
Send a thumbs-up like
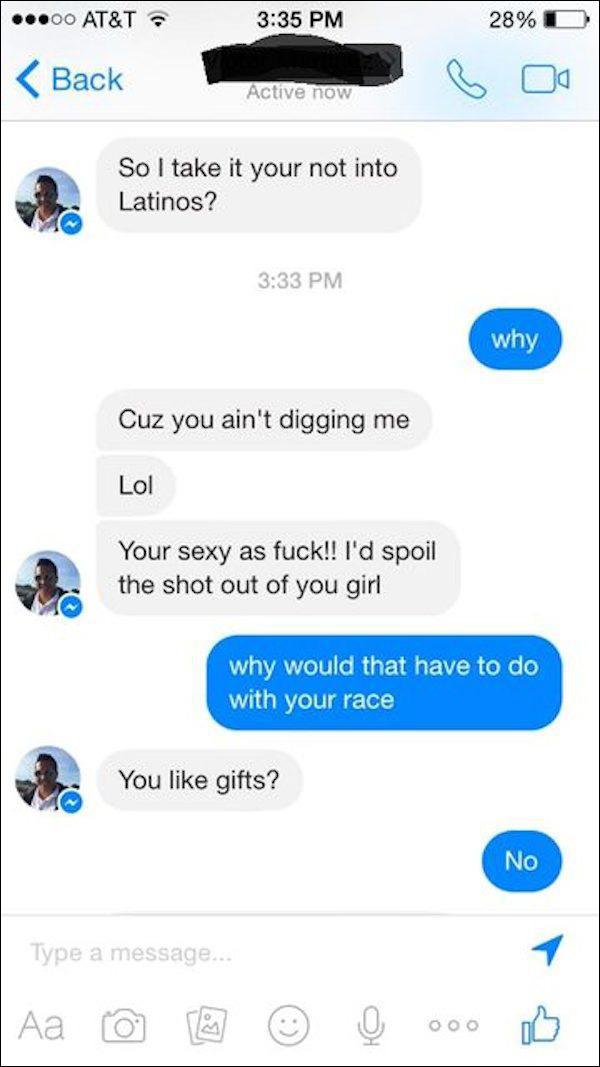tap(539, 1024)
